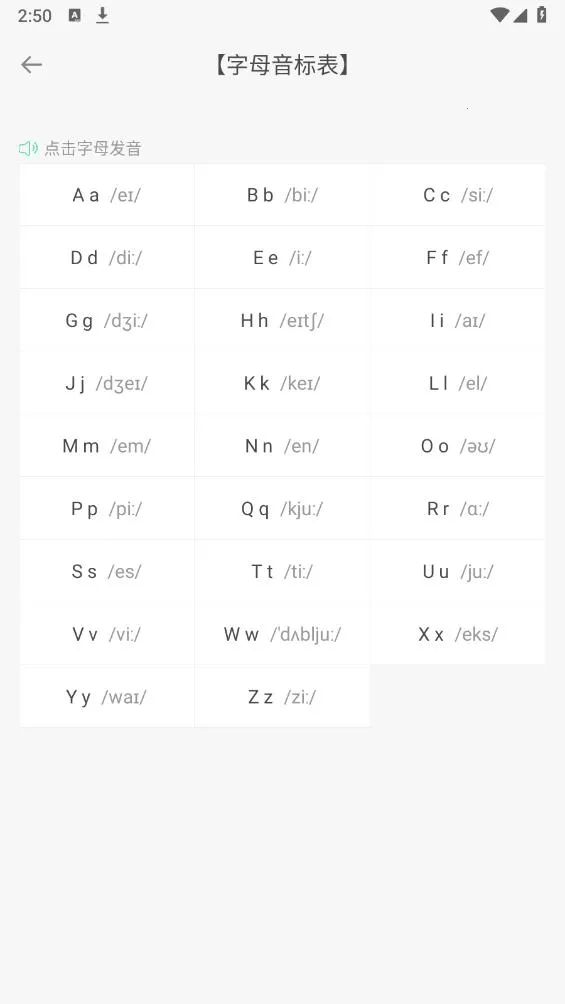Image resolution: width=565 pixels, height=1004 pixels.
Task: Hear Q q /kju:/ pronounced
Action: pyautogui.click(x=282, y=508)
